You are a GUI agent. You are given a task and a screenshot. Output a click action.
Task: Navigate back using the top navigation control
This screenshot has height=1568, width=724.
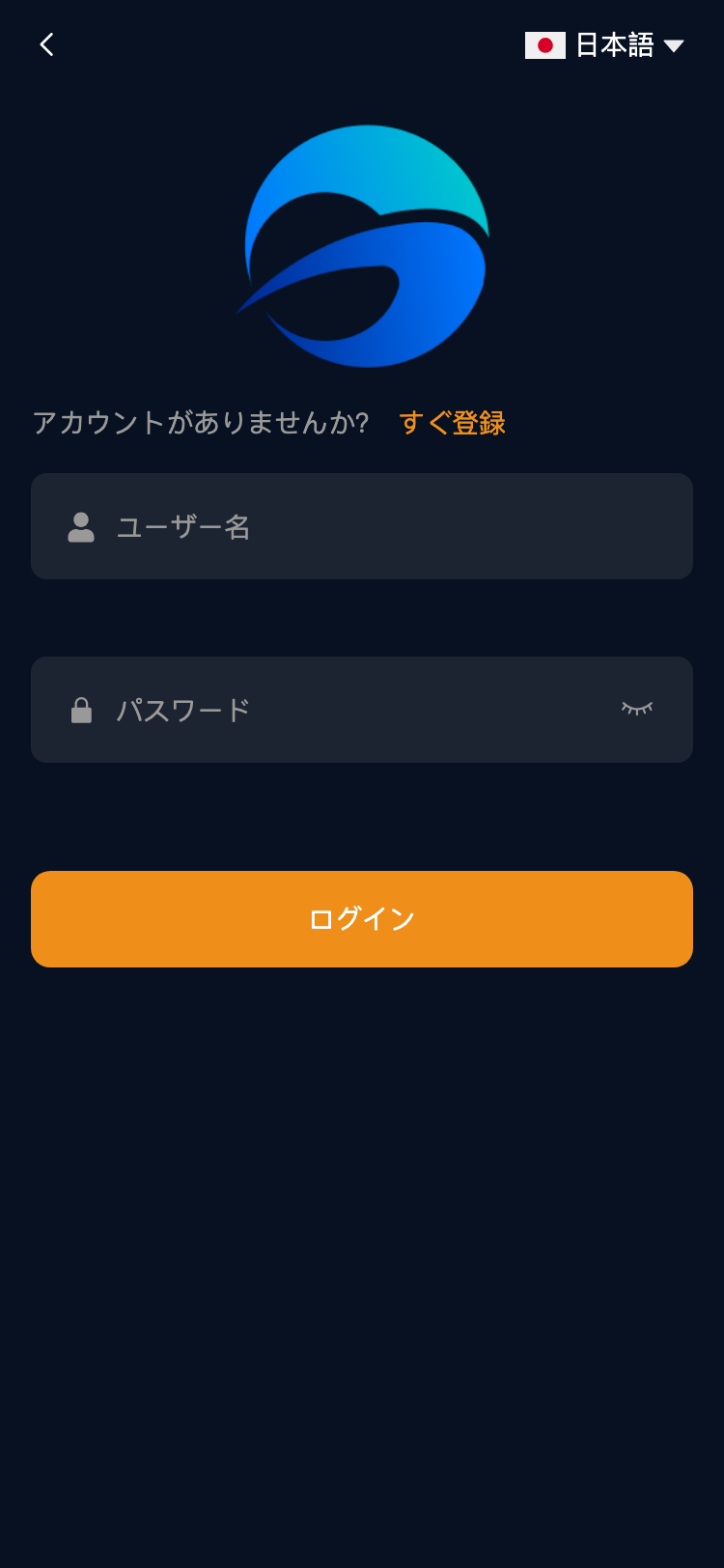click(x=45, y=44)
